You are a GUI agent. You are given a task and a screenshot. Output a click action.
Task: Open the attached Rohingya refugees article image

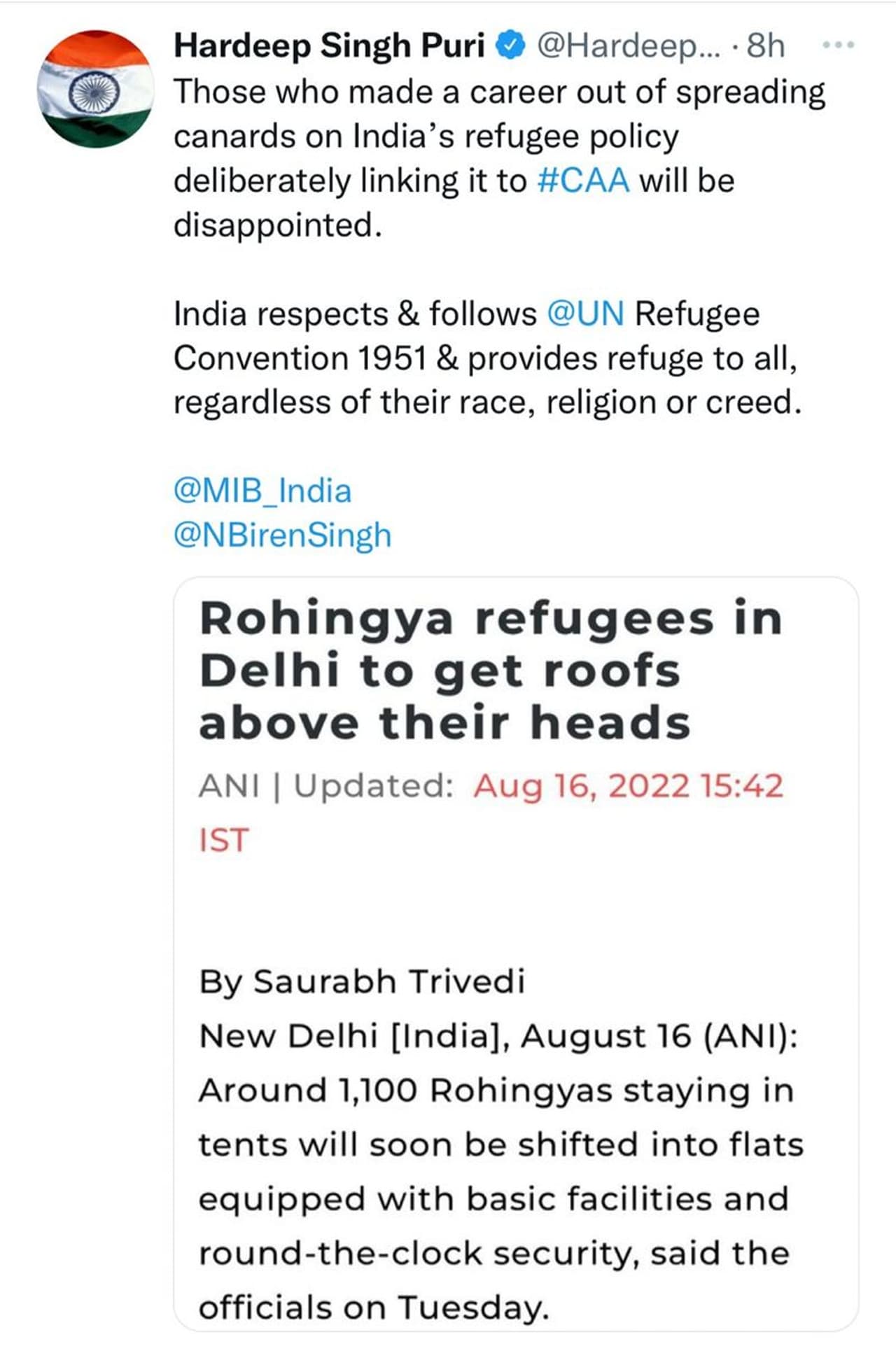(516, 952)
